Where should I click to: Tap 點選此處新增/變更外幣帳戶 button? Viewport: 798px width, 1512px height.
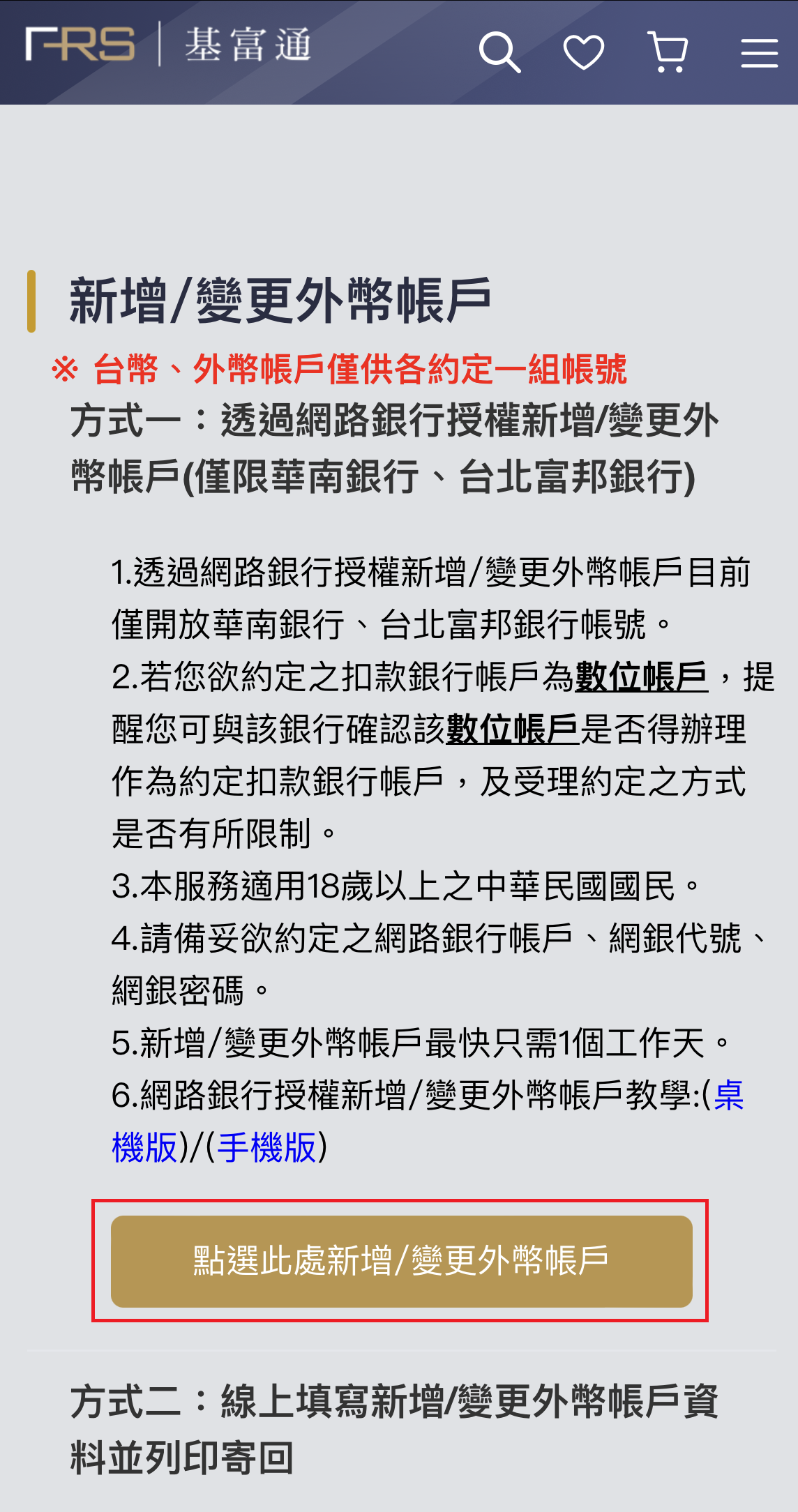[401, 1261]
